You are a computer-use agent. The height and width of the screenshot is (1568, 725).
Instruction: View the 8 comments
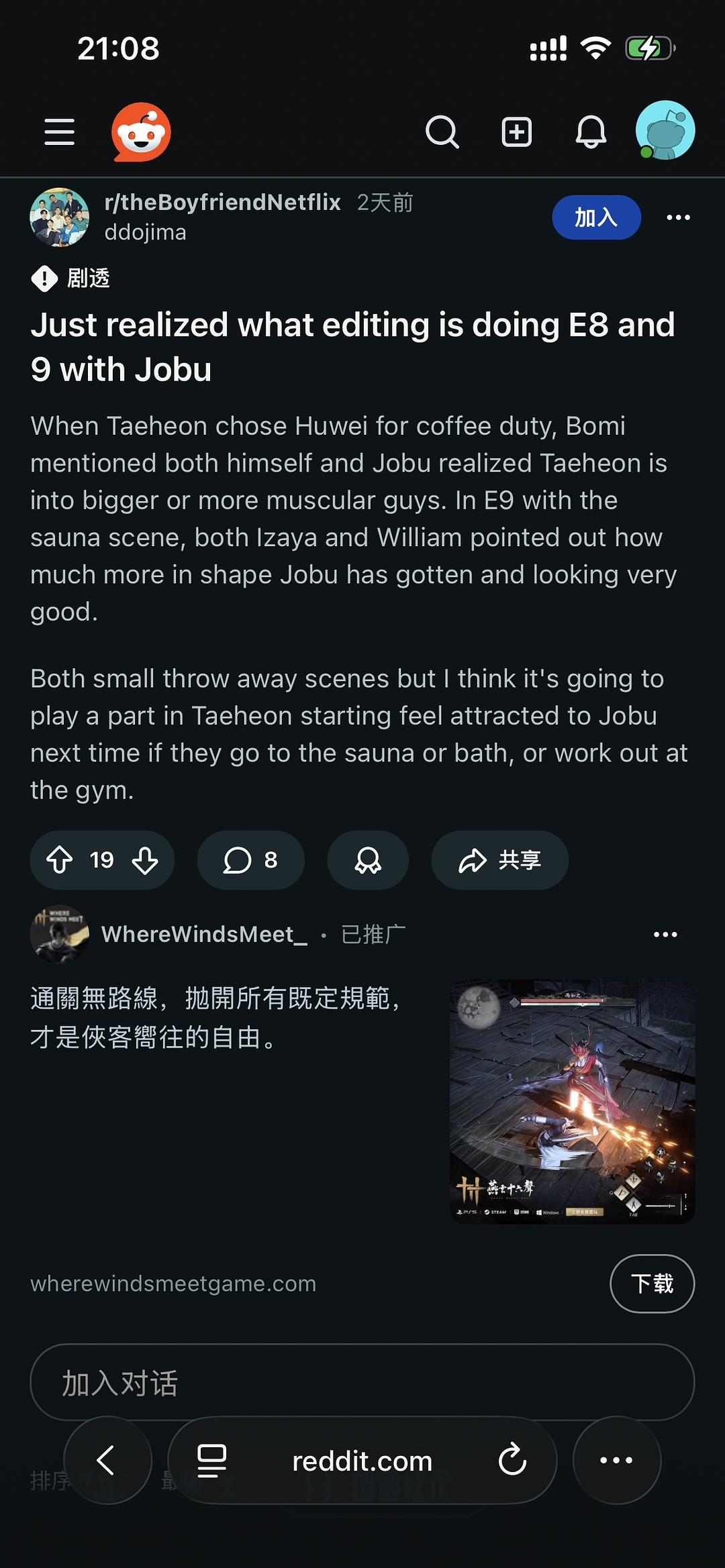pyautogui.click(x=250, y=859)
